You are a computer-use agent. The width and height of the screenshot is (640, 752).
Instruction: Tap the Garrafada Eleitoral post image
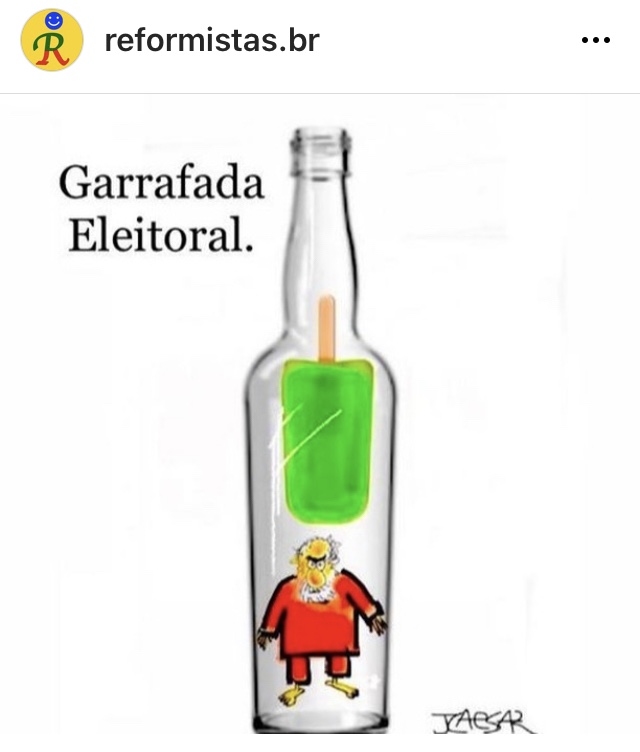(320, 420)
